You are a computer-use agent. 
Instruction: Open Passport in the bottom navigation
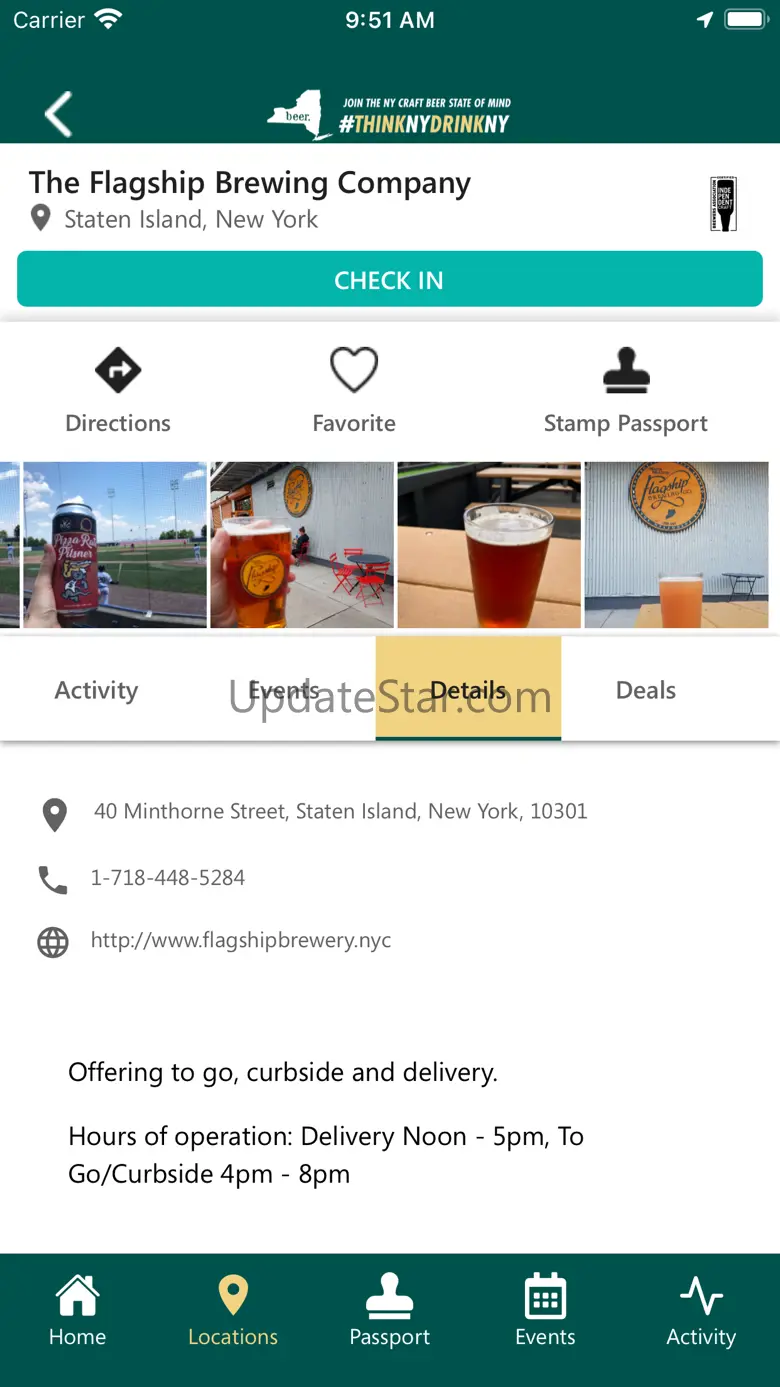click(x=390, y=1311)
